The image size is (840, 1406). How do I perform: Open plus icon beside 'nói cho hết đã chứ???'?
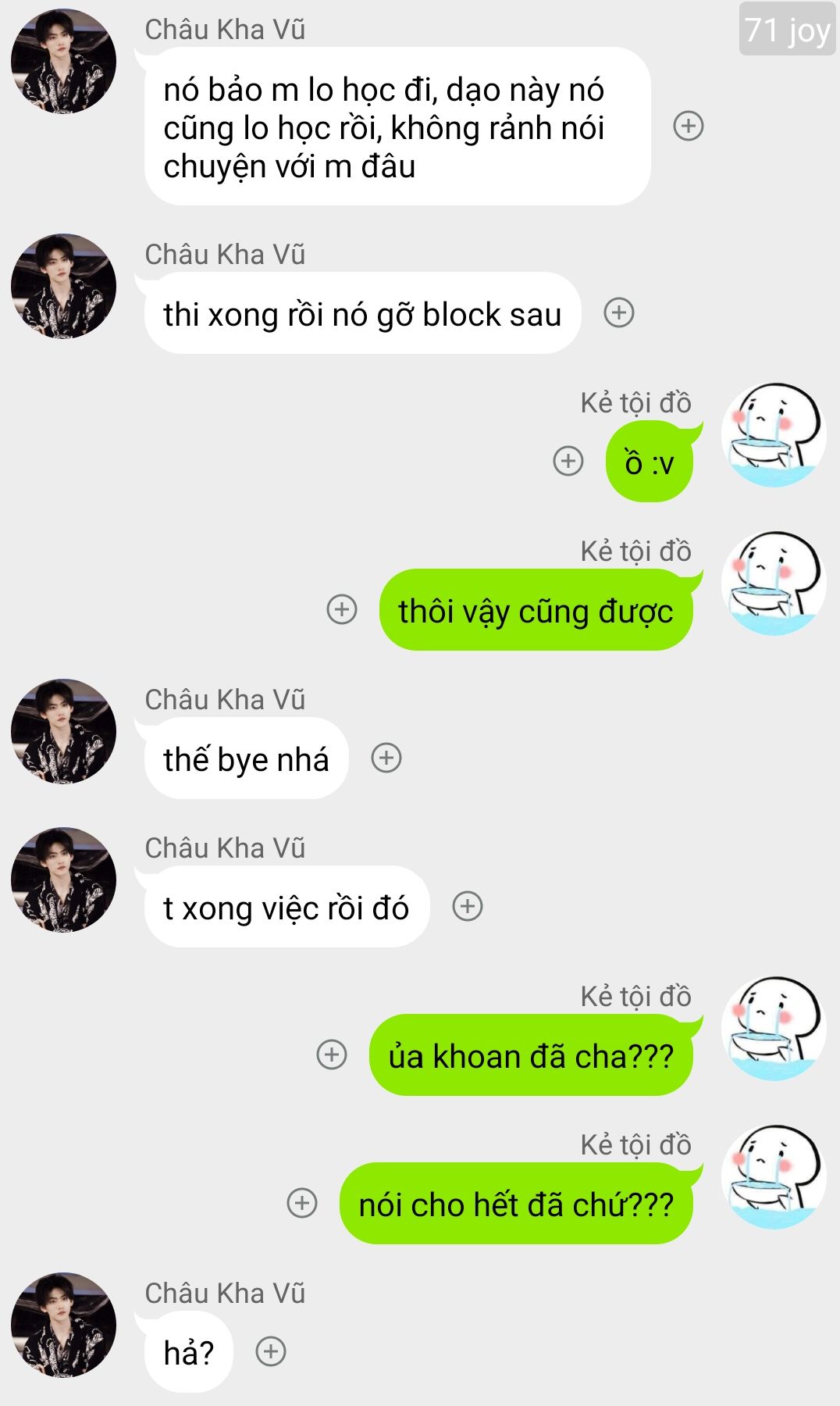pos(302,1203)
